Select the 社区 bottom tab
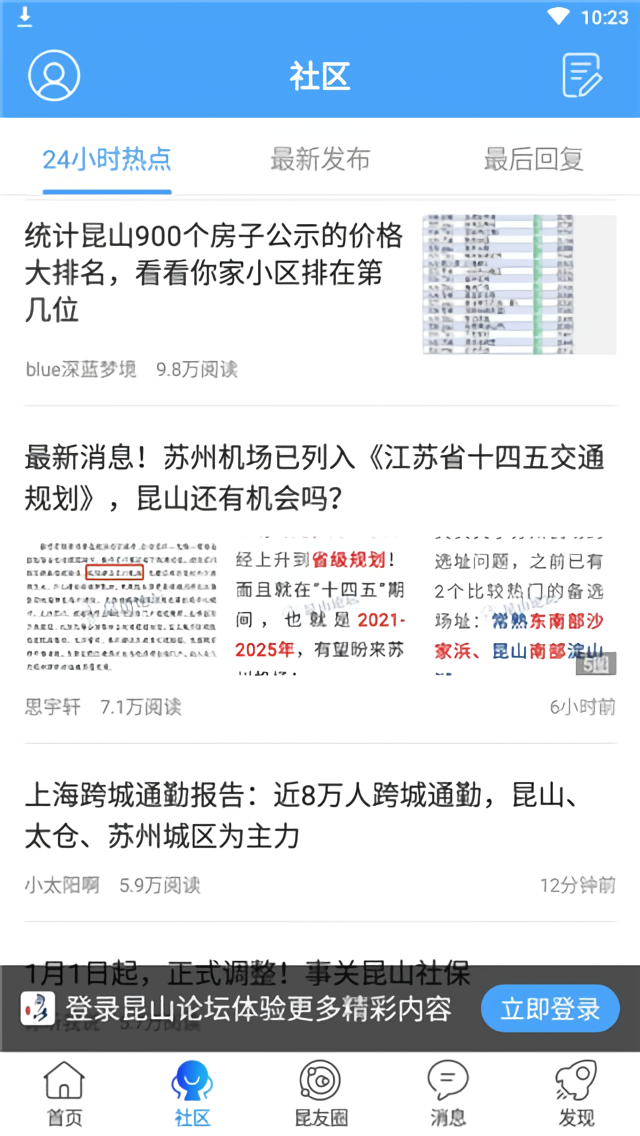 click(192, 1094)
